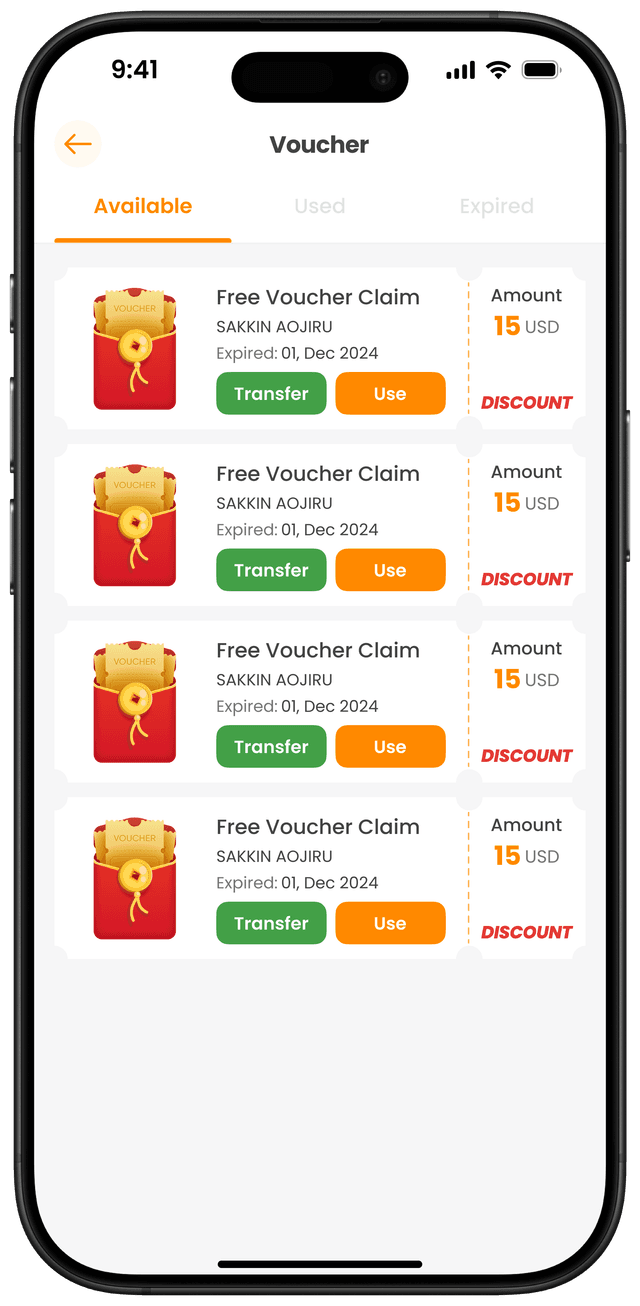Use the second voucher in the list
The image size is (640, 1306).
(x=390, y=571)
